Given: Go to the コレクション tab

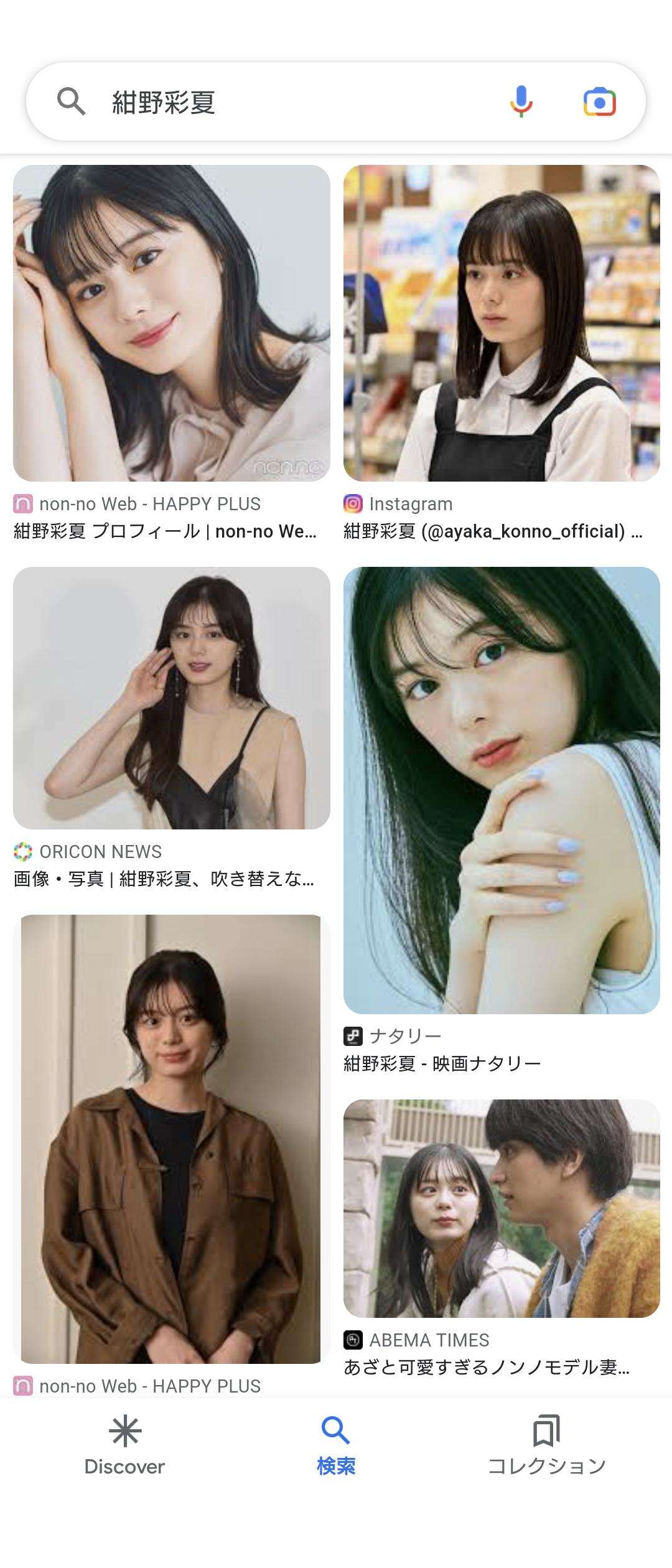Looking at the screenshot, I should [x=546, y=1447].
